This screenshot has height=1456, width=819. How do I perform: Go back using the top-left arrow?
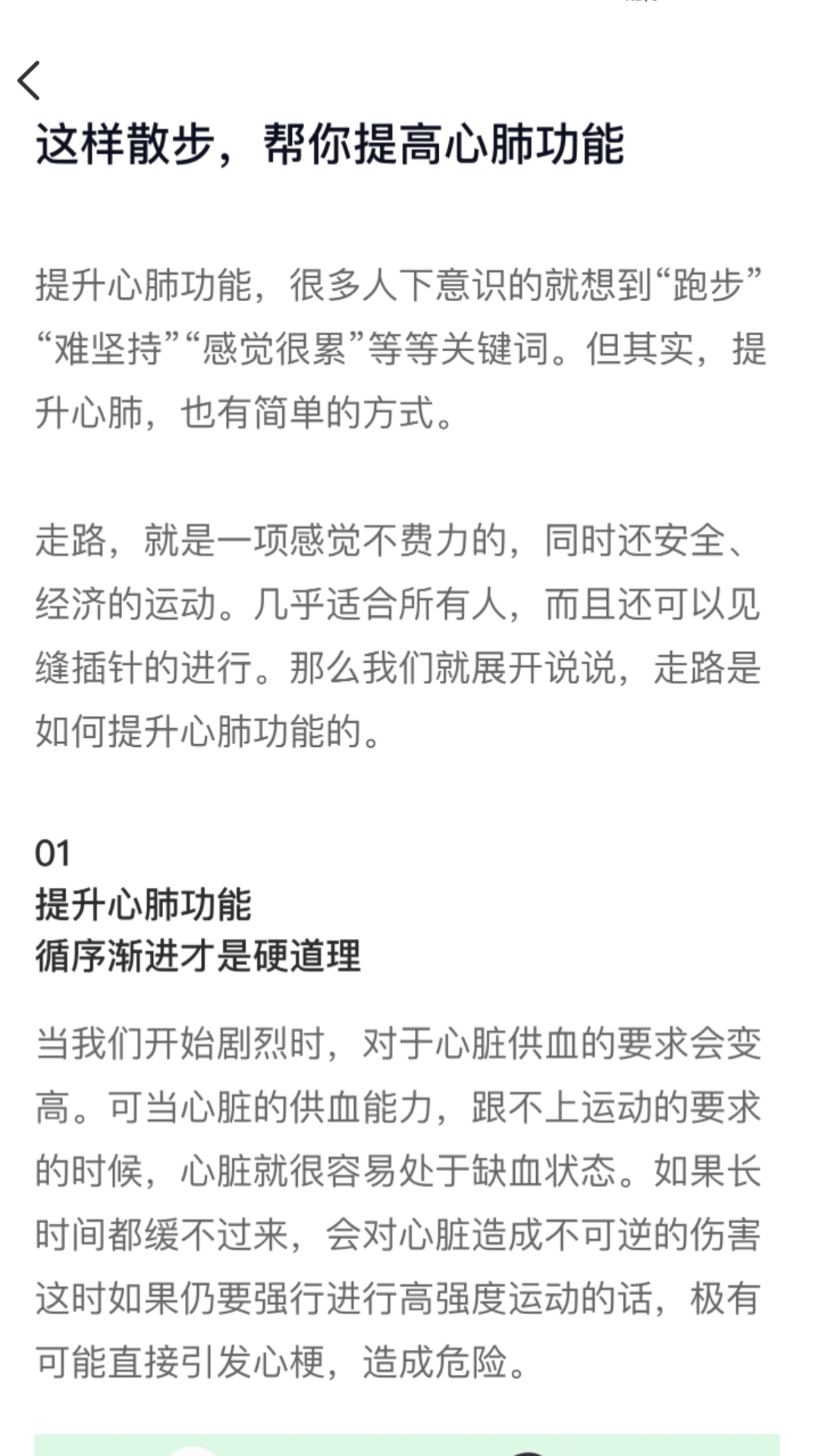point(29,80)
